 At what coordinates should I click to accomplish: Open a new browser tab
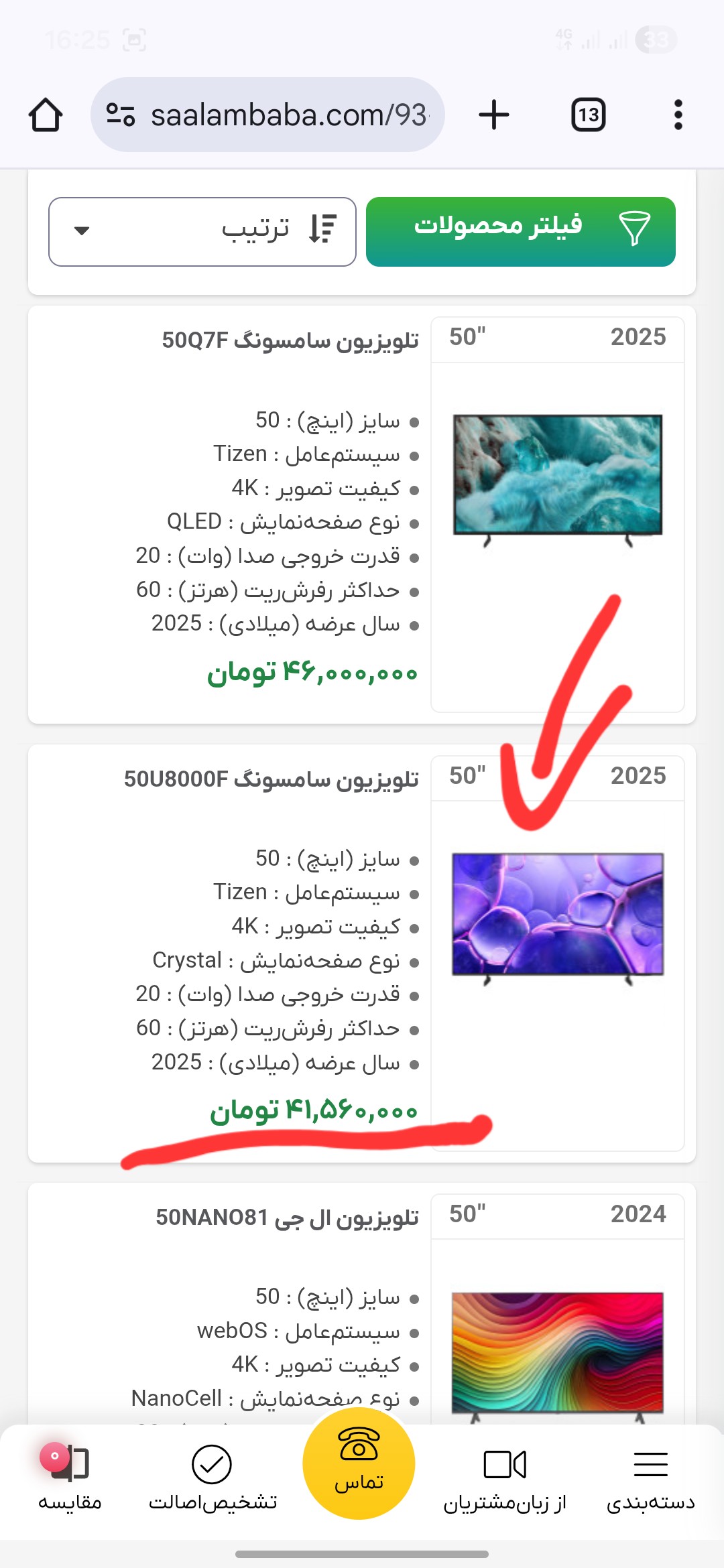pyautogui.click(x=494, y=115)
